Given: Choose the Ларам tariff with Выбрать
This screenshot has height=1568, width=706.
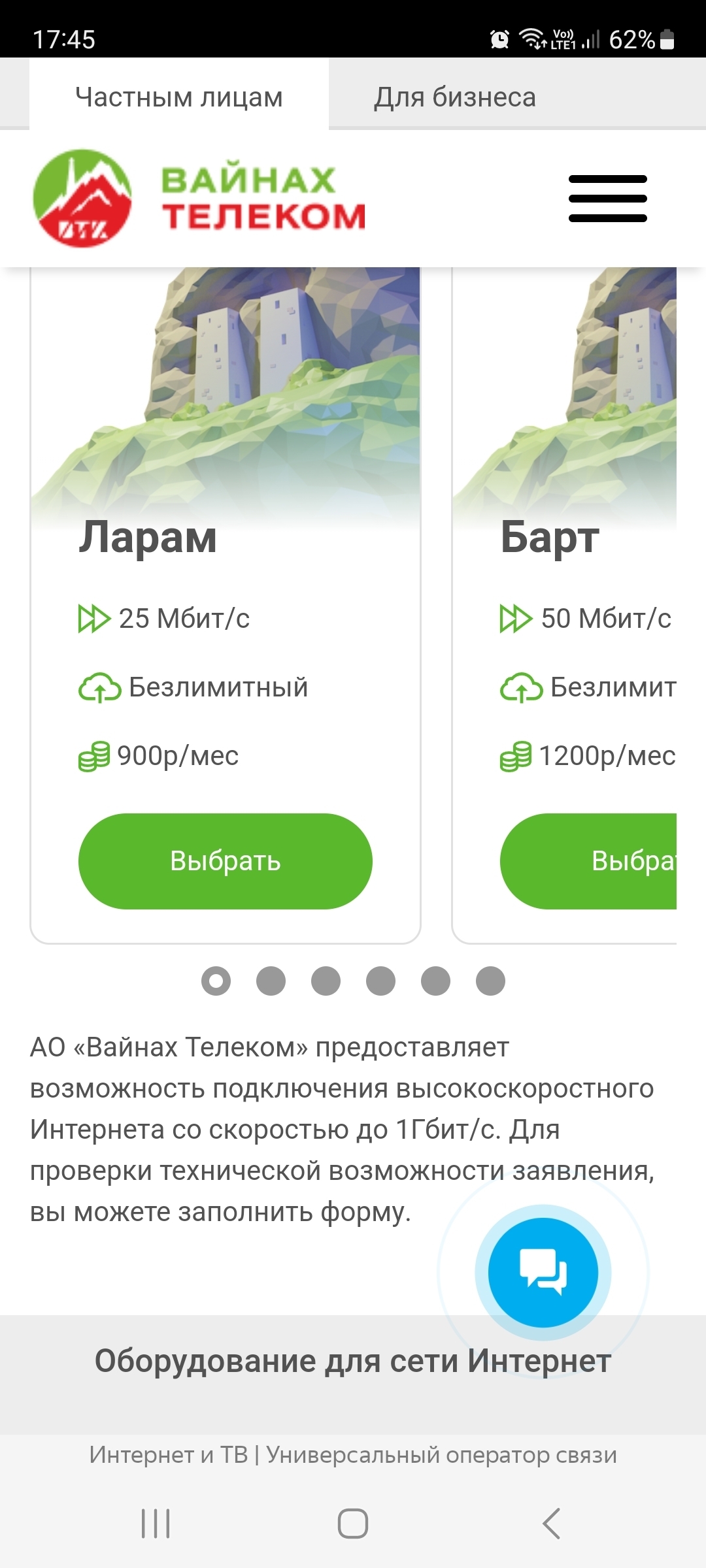Looking at the screenshot, I should click(225, 861).
